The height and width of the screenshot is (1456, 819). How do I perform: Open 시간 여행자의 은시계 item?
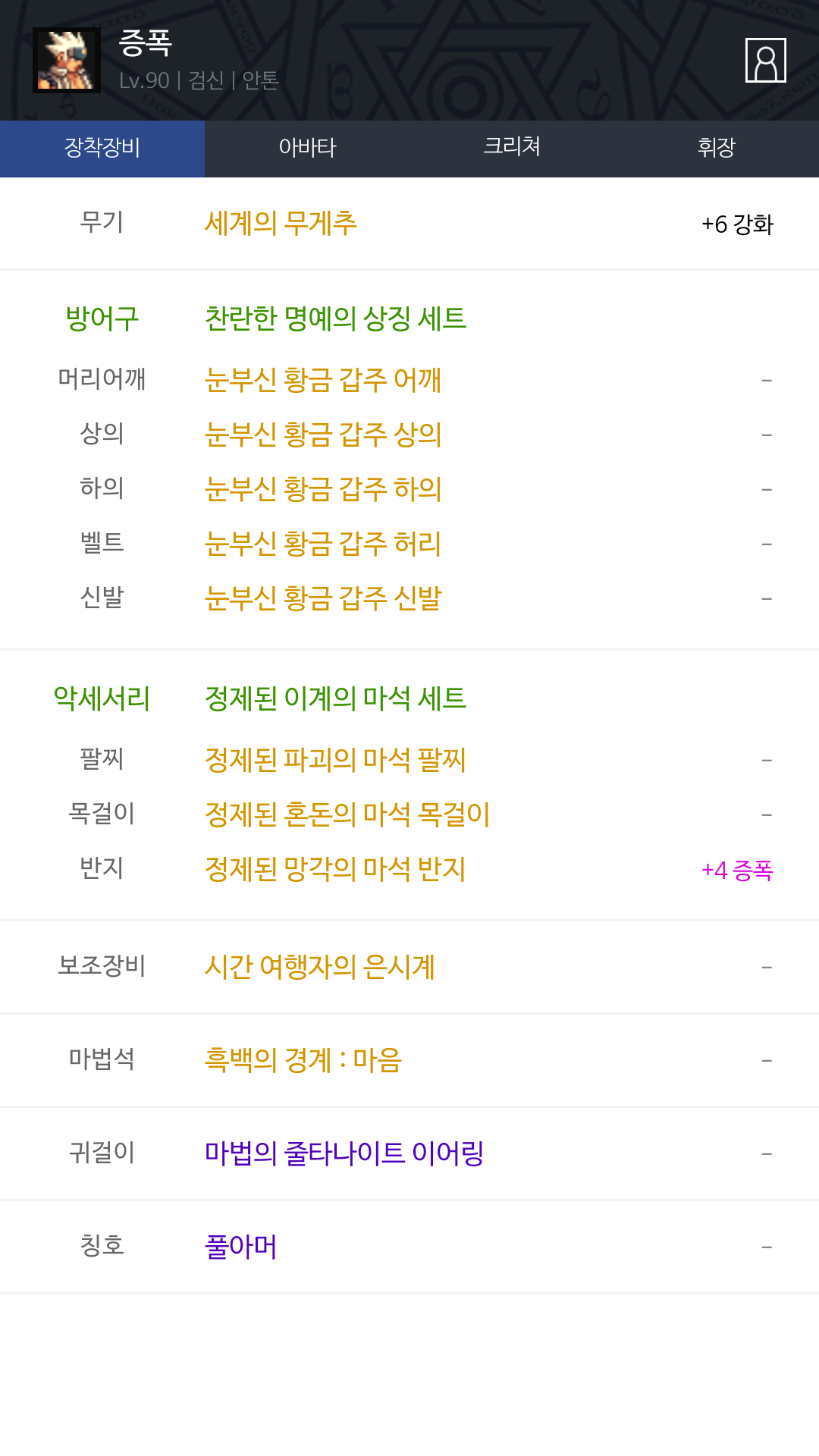point(319,967)
